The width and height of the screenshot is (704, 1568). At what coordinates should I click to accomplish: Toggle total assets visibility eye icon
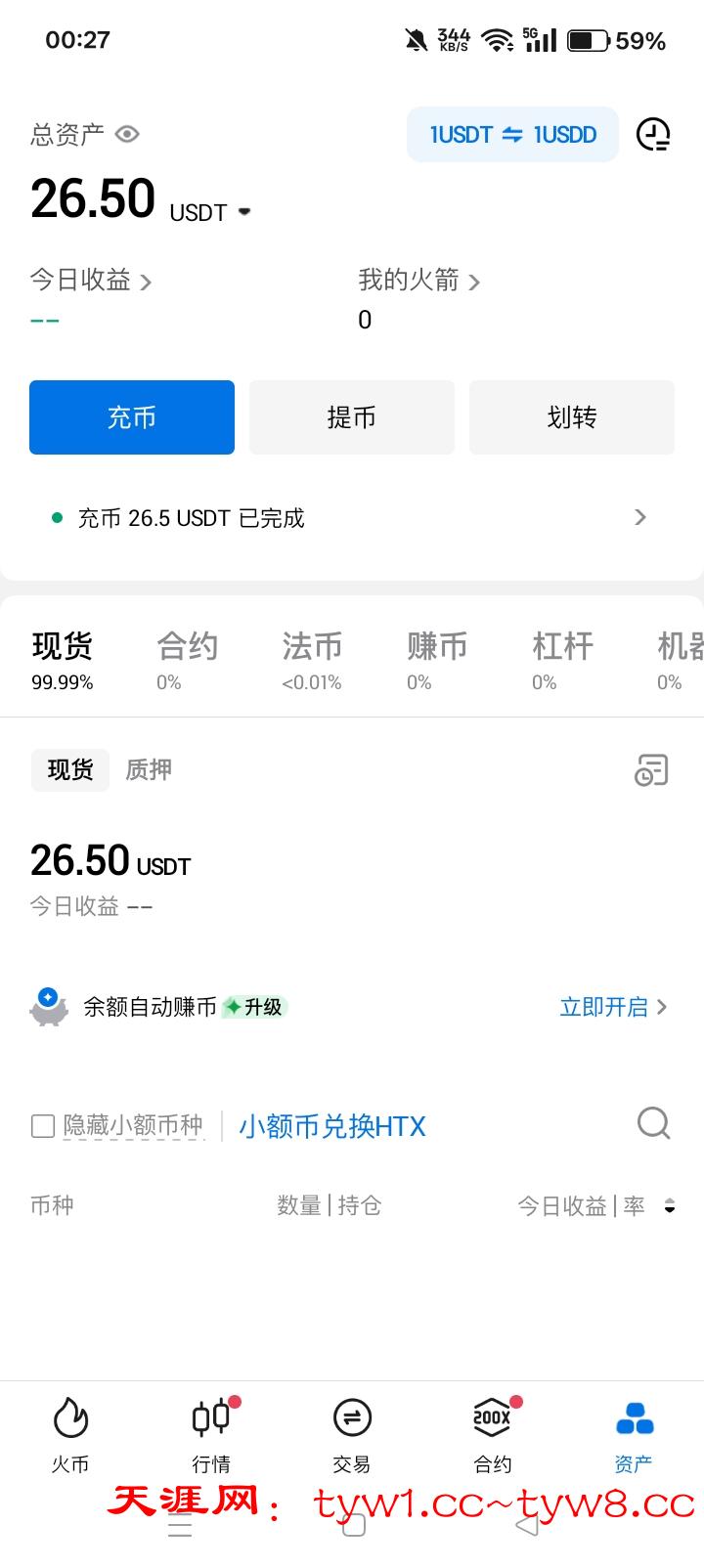pos(127,134)
